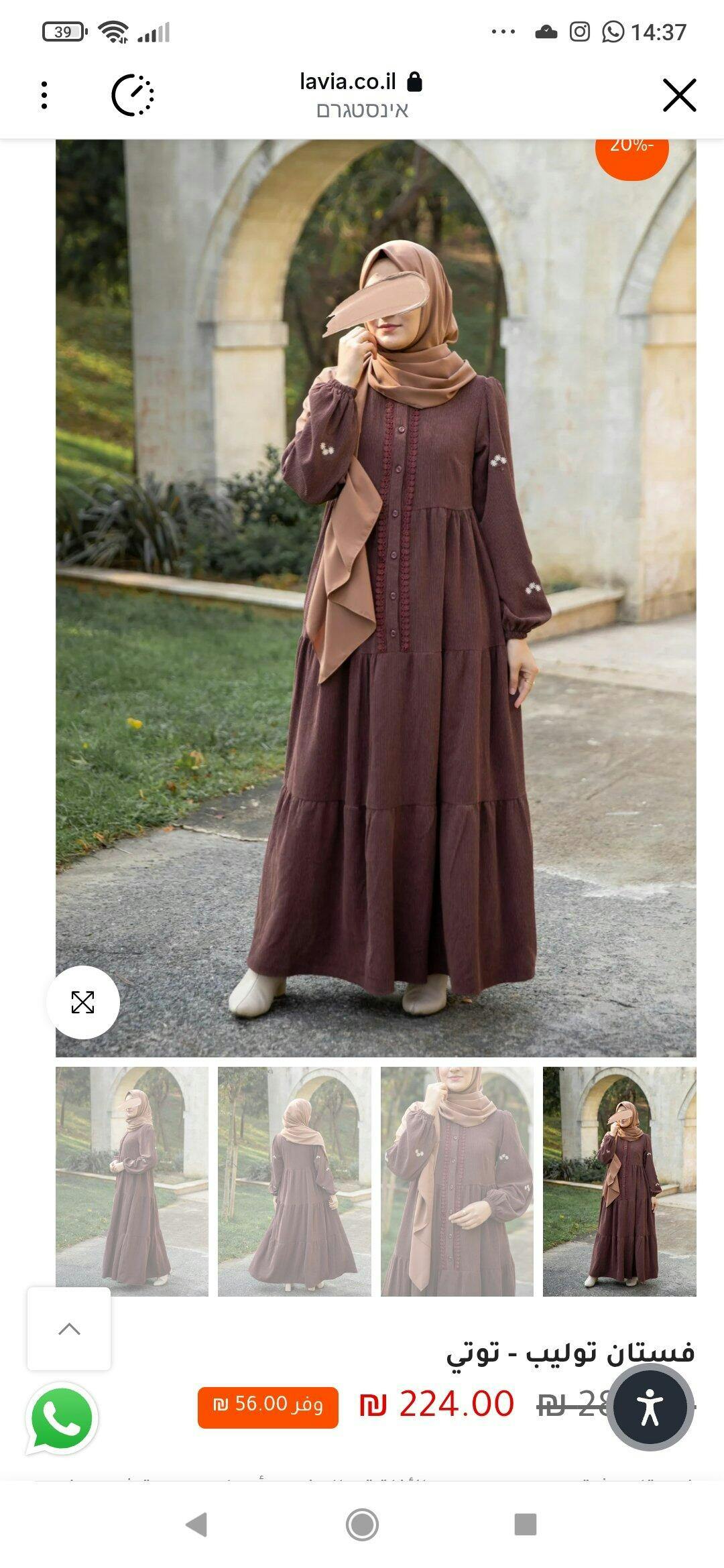724x1568 pixels.
Task: Open the browser overflow menu
Action: (44, 95)
